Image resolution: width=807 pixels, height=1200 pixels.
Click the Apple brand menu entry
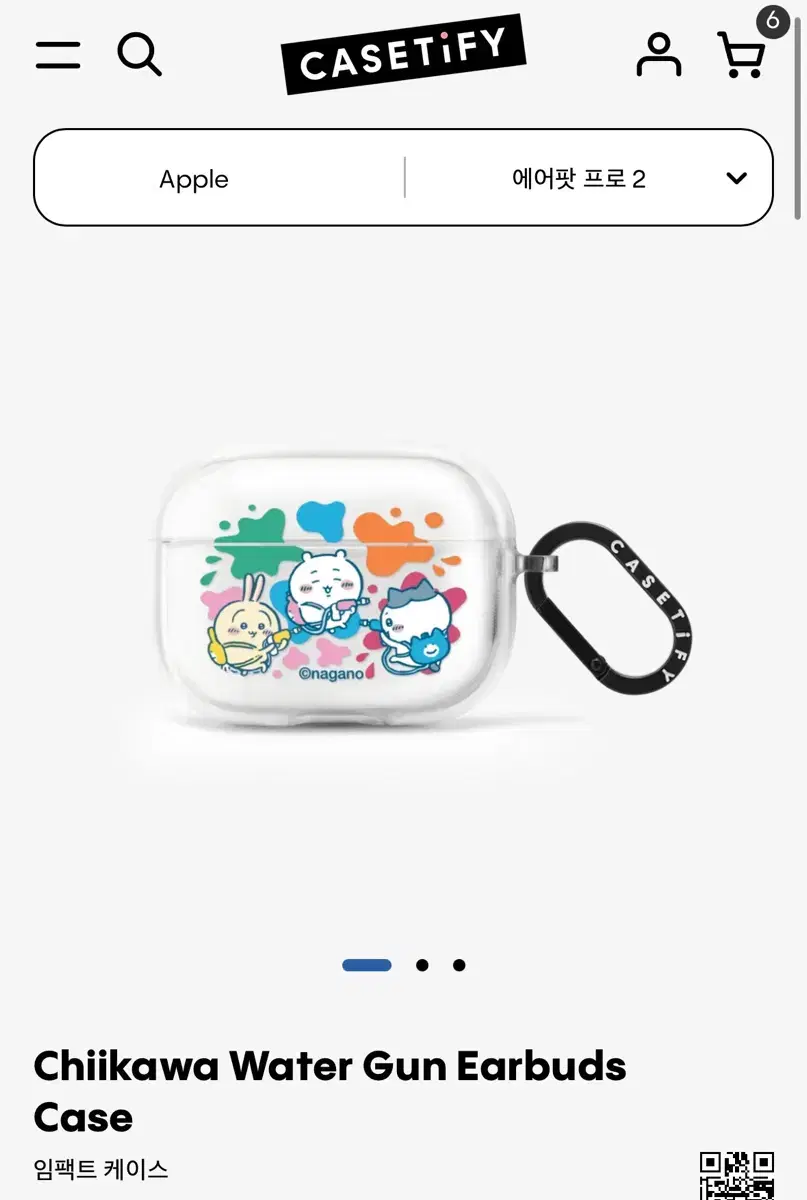point(194,178)
